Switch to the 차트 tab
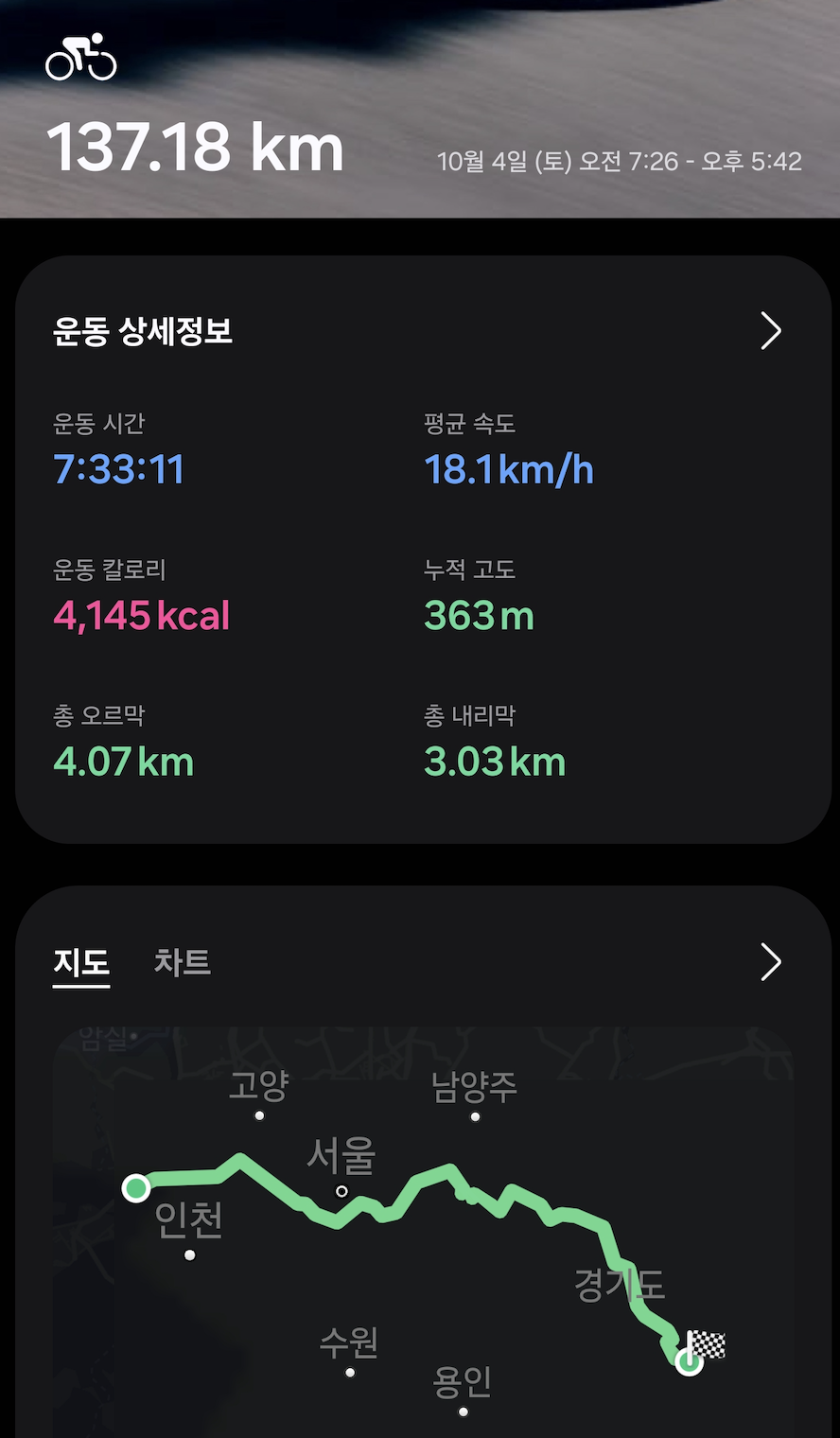This screenshot has width=840, height=1438. click(183, 963)
